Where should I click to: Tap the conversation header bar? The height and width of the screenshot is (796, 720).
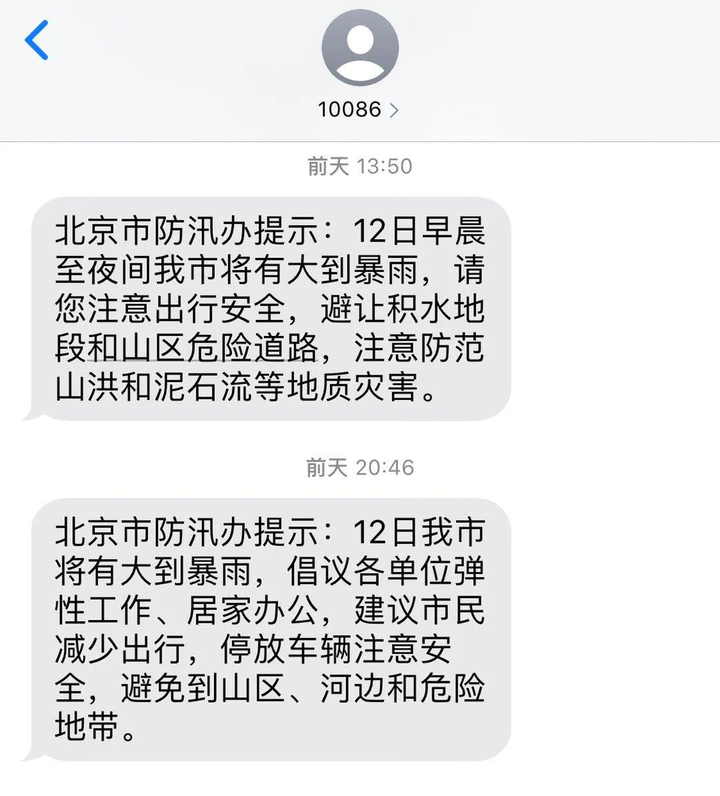click(x=360, y=60)
